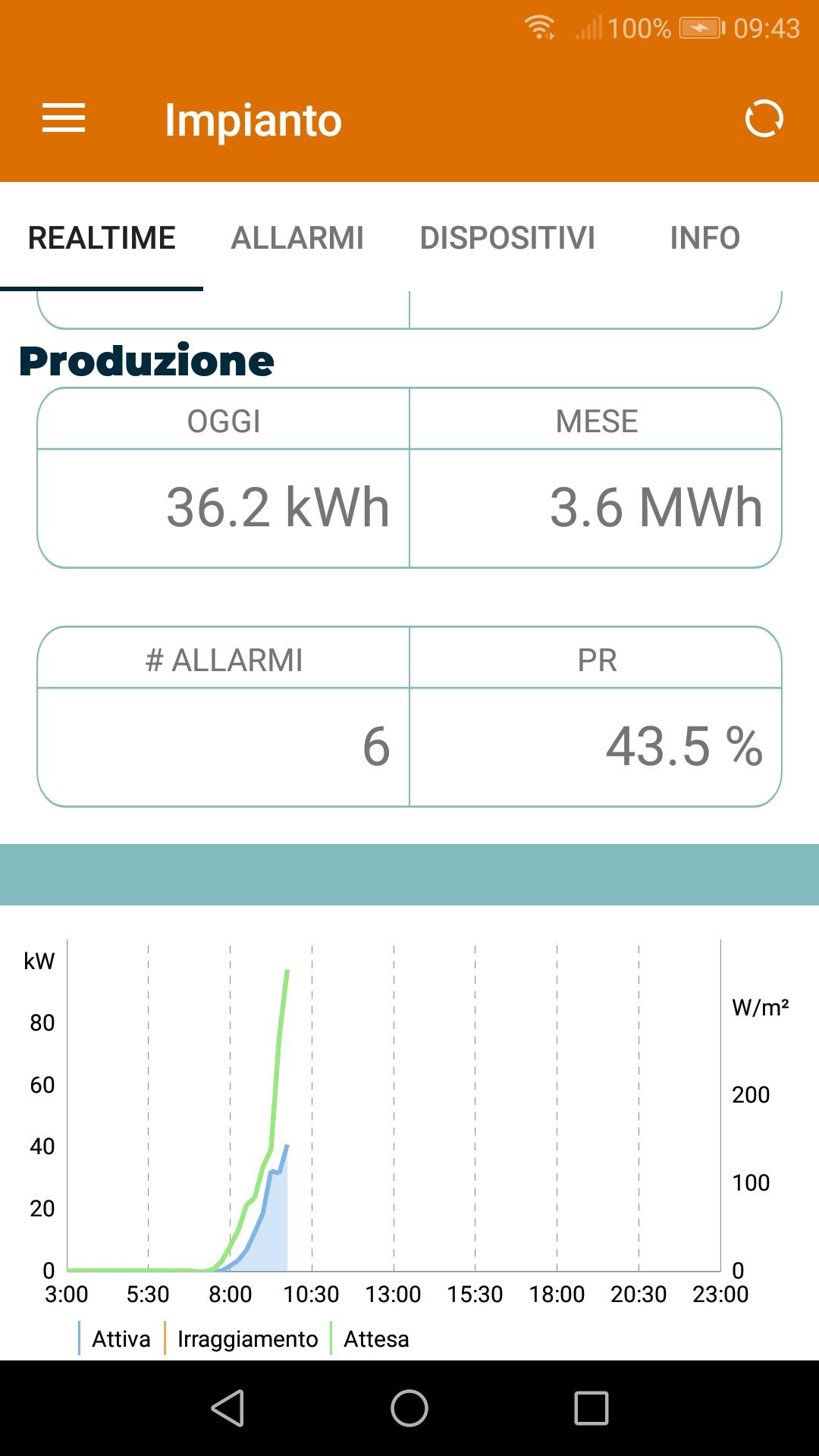This screenshot has height=1456, width=819.
Task: Refresh the plant data
Action: [764, 119]
